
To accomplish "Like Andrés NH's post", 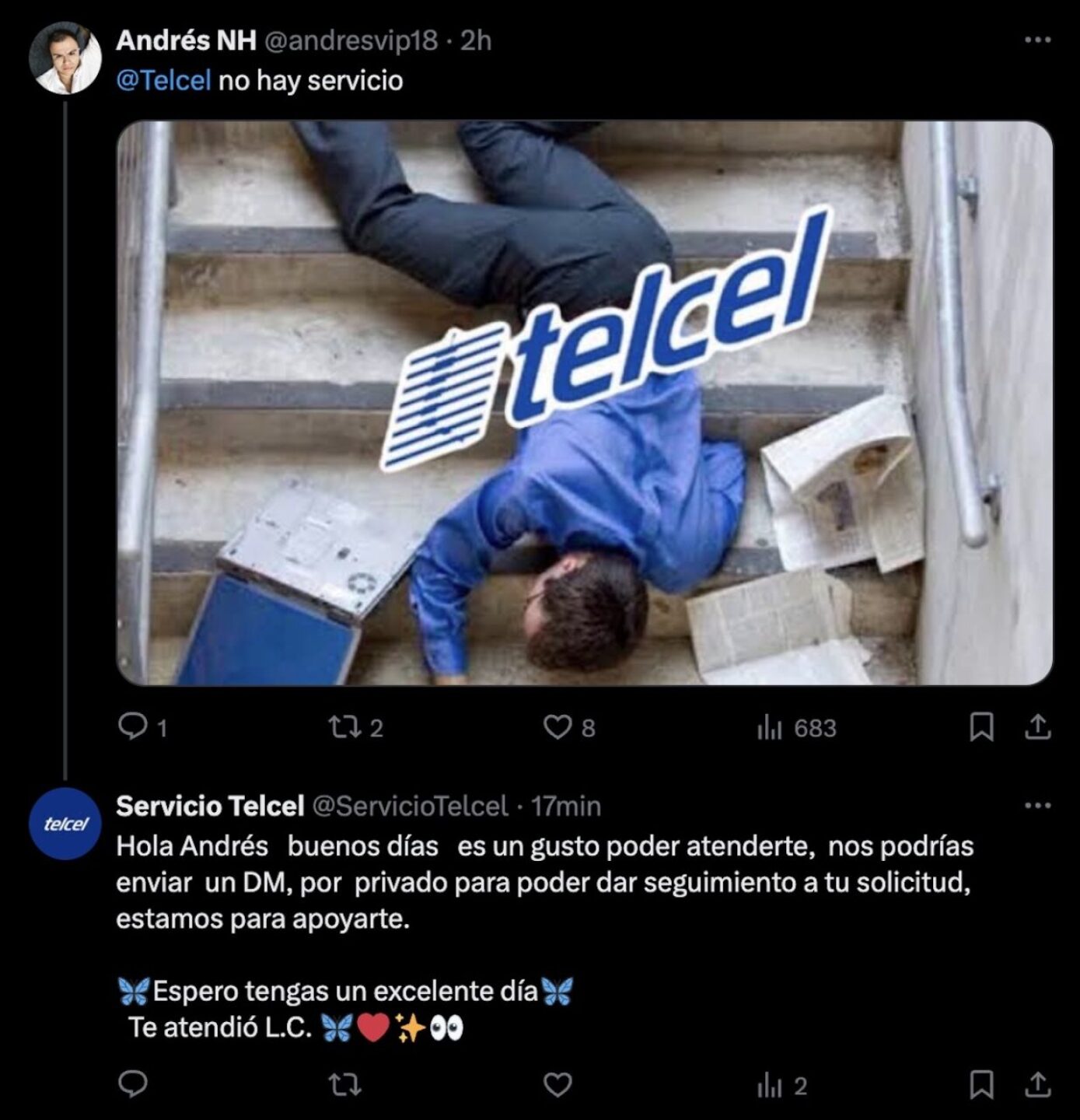I will tap(557, 727).
